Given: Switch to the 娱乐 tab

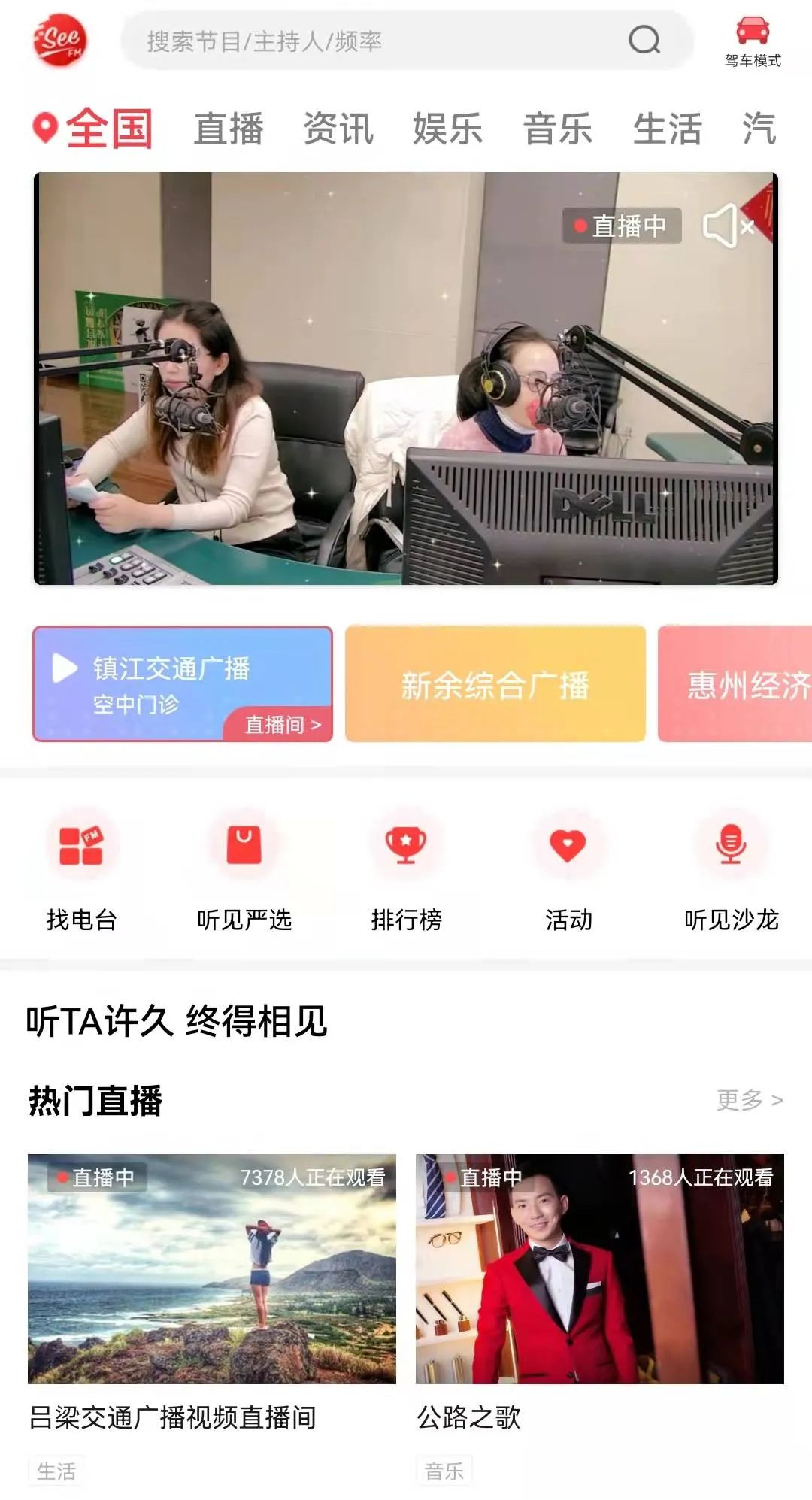Looking at the screenshot, I should click(447, 129).
